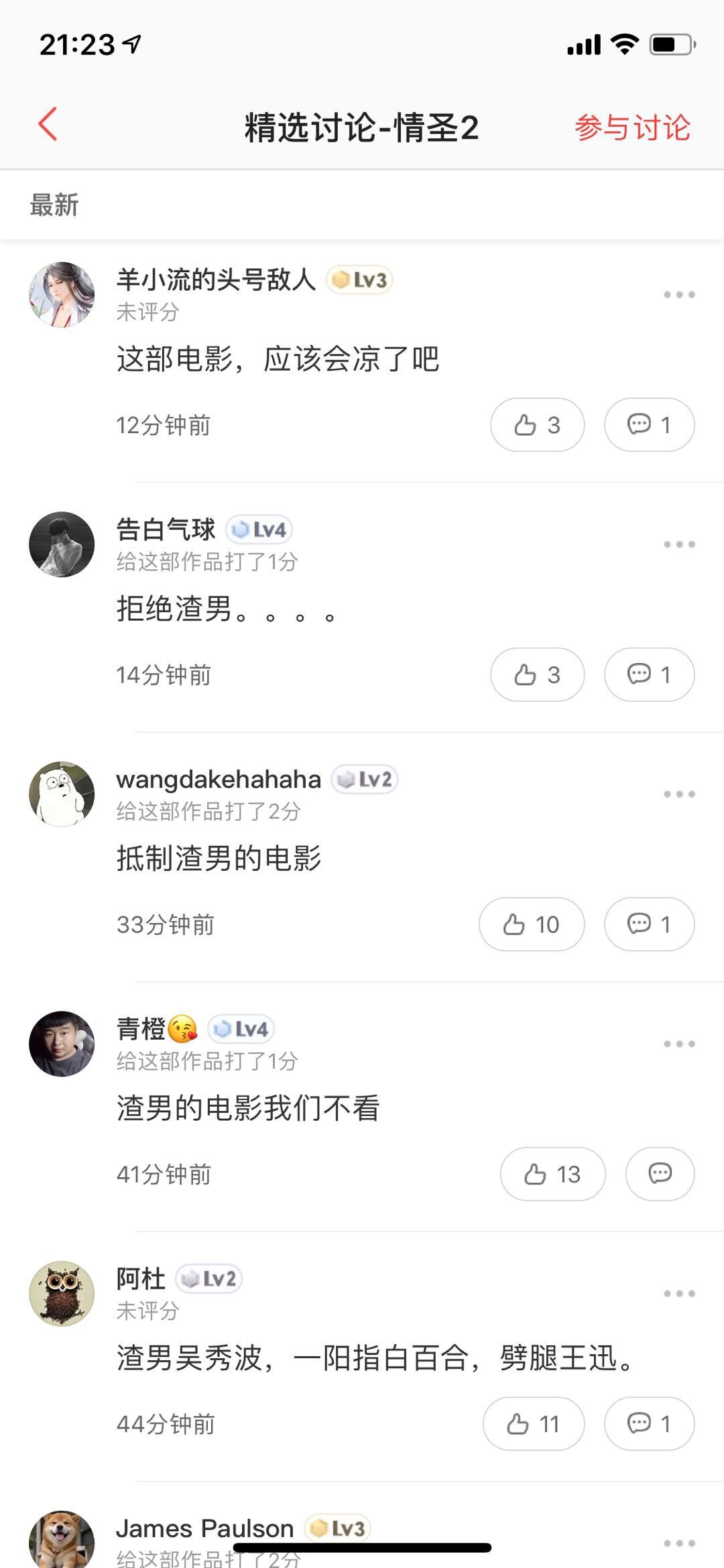Open more options for 阿杜's comment
Image resolution: width=724 pixels, height=1568 pixels.
point(678,1294)
